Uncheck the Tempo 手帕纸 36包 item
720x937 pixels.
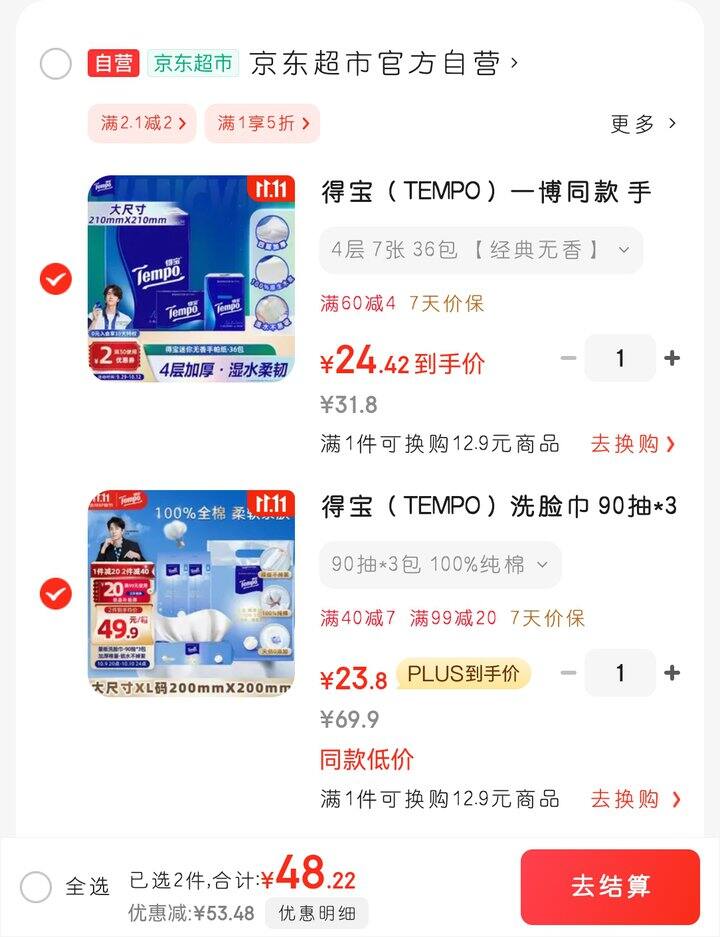point(56,279)
